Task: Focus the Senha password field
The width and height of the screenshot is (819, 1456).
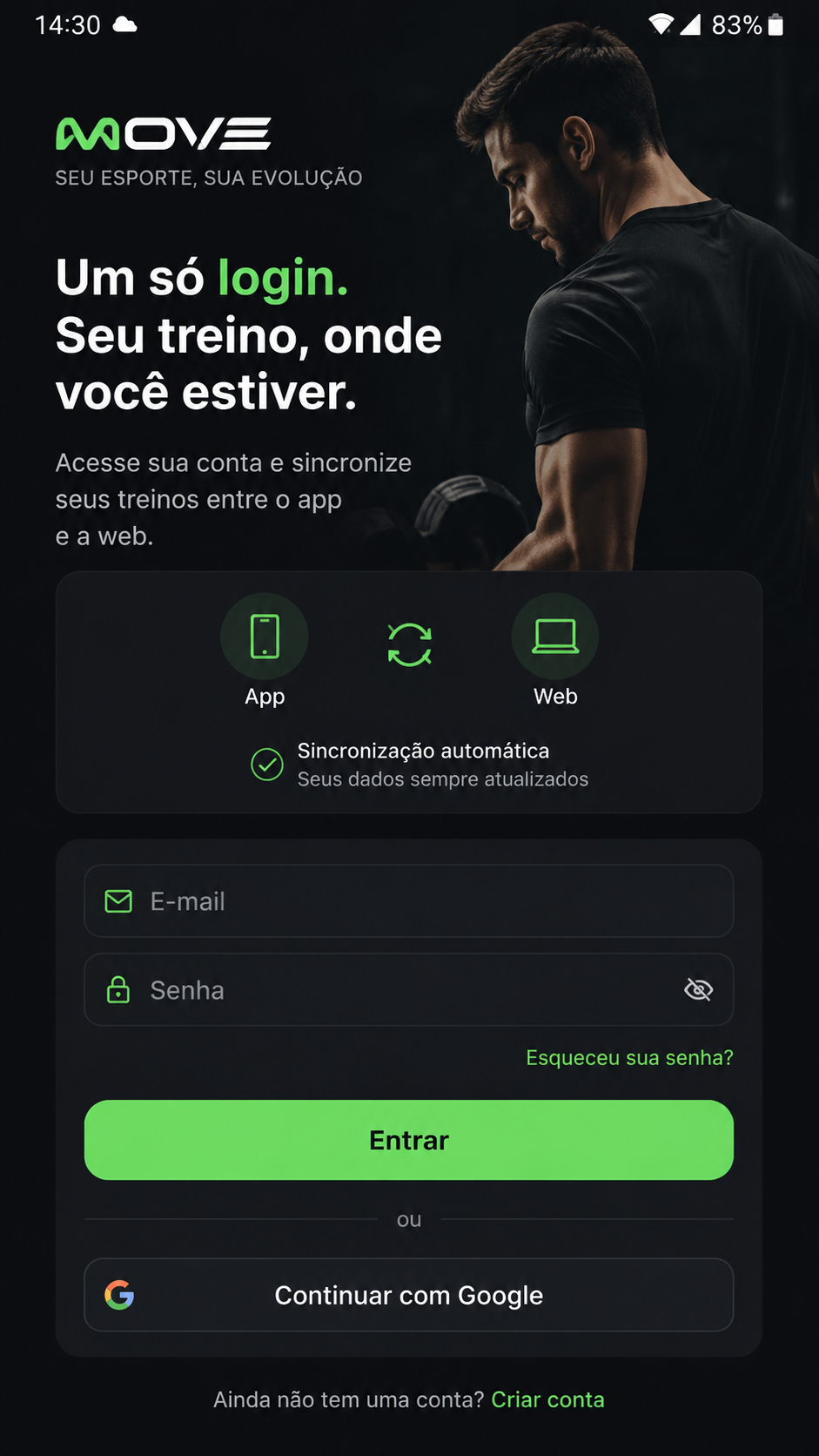Action: pyautogui.click(x=408, y=990)
